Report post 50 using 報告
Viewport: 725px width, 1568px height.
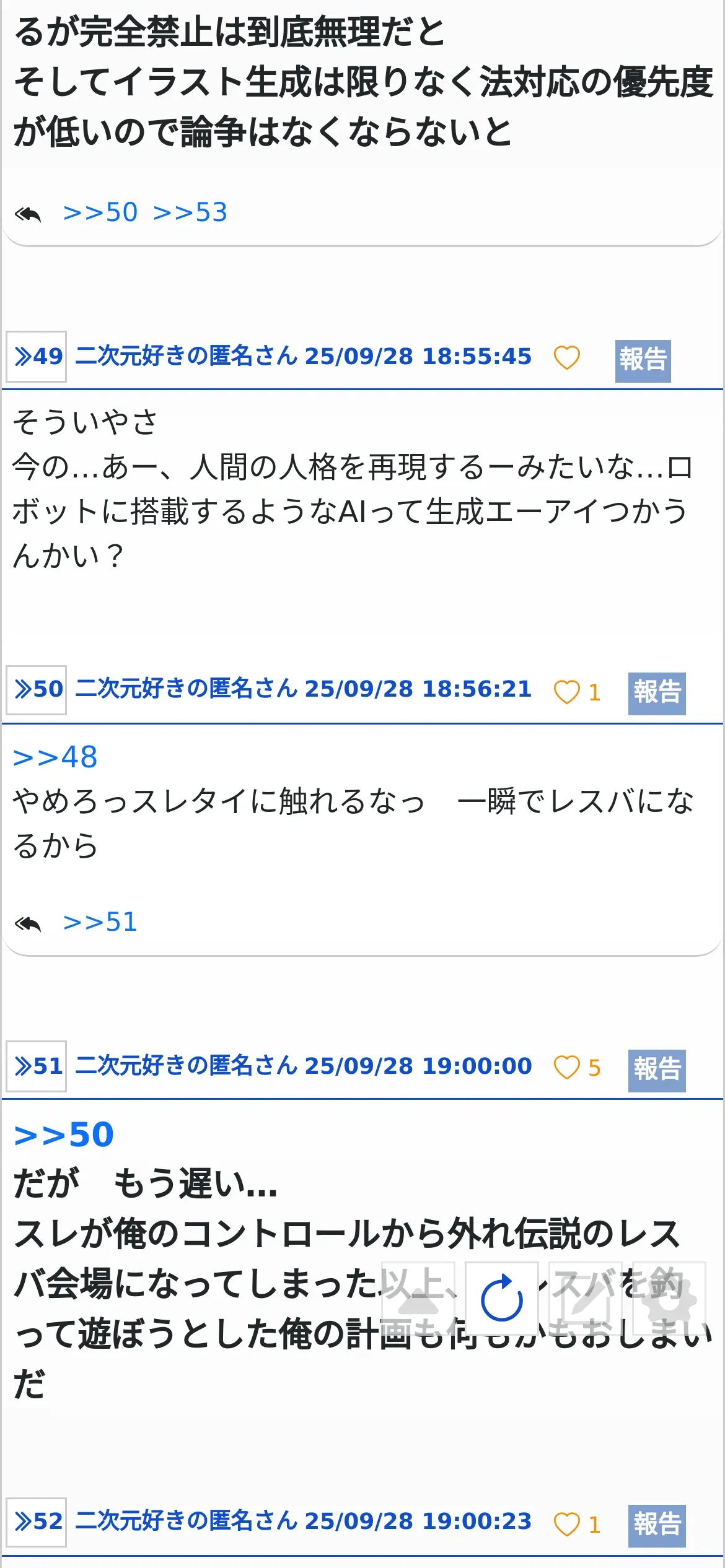[x=657, y=693]
